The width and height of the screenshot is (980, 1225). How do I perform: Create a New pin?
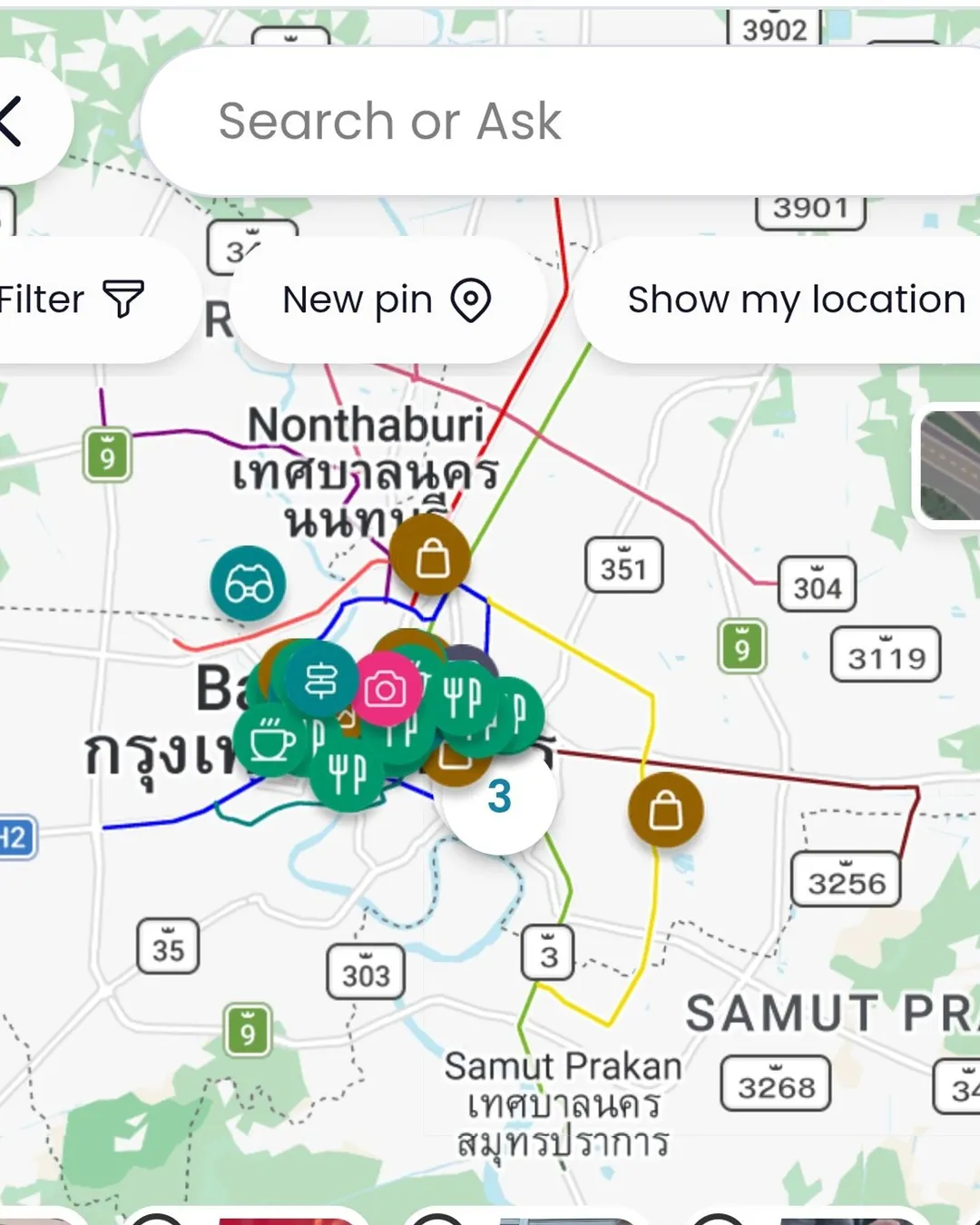click(x=387, y=299)
